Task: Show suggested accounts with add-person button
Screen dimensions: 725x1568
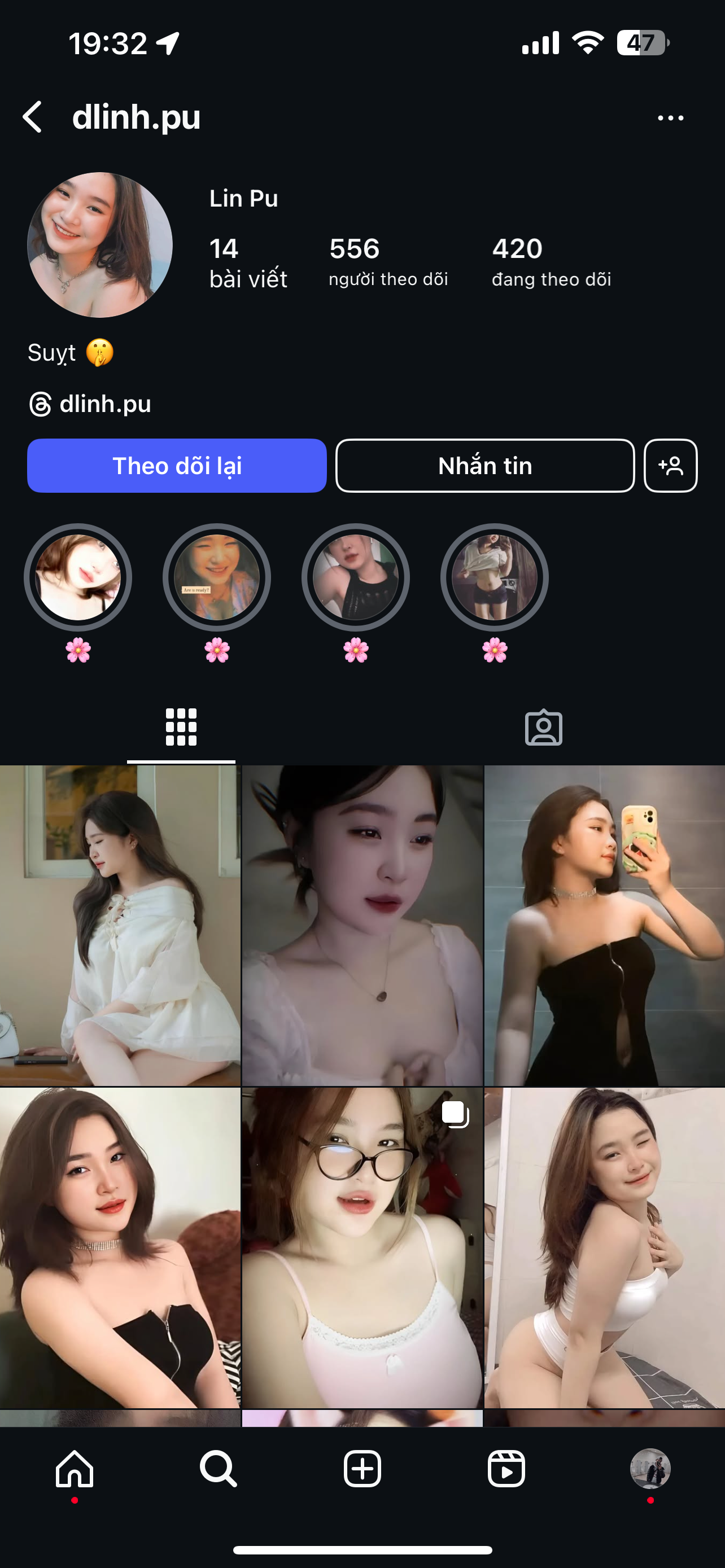Action: [x=670, y=466]
